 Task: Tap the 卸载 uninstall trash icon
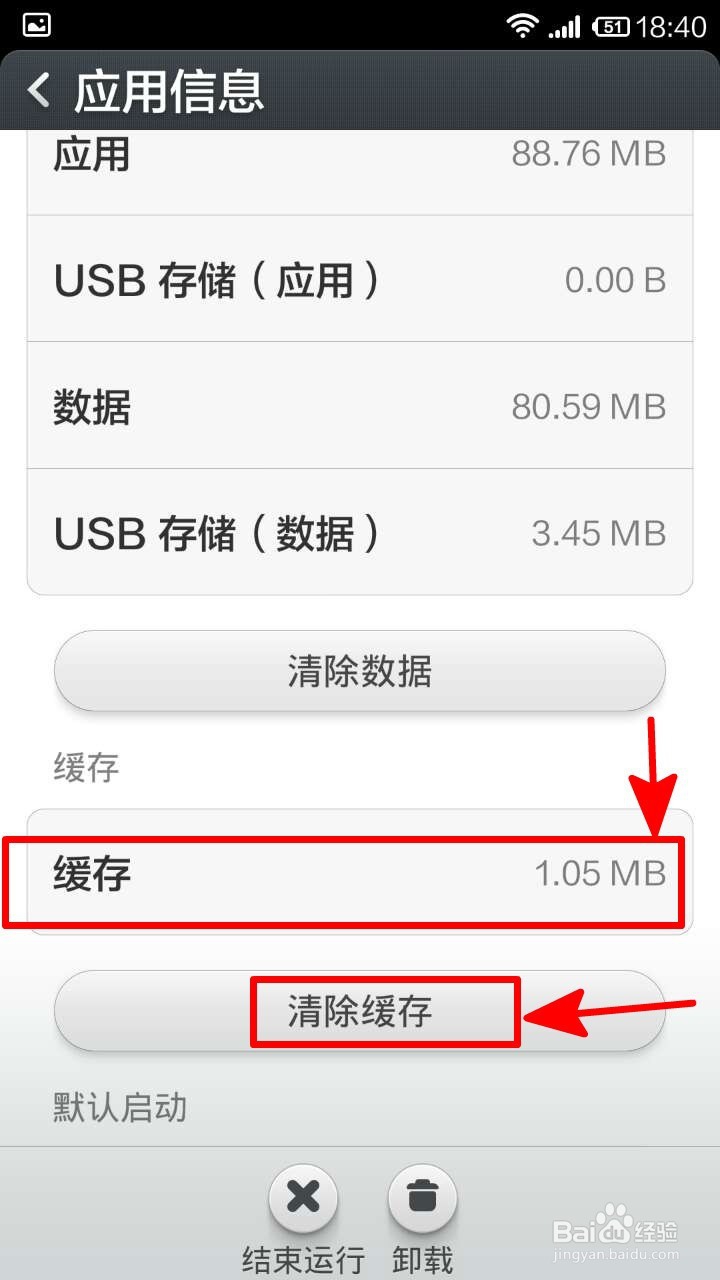click(x=423, y=1198)
